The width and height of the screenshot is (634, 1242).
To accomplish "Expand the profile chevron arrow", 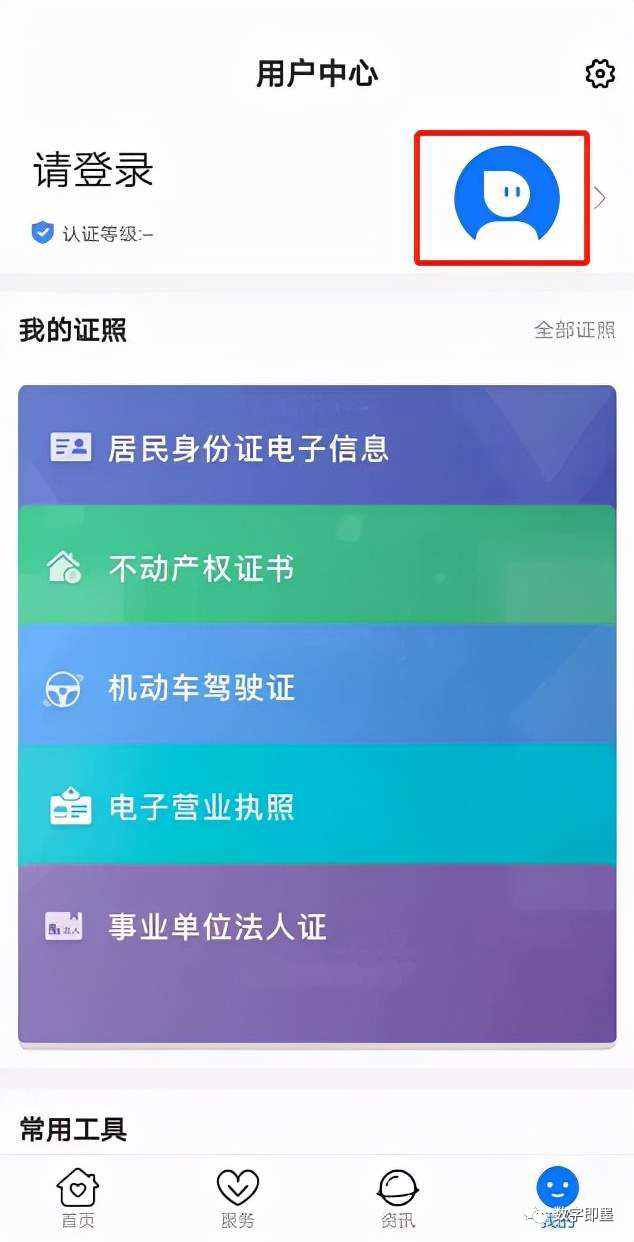I will [x=600, y=198].
